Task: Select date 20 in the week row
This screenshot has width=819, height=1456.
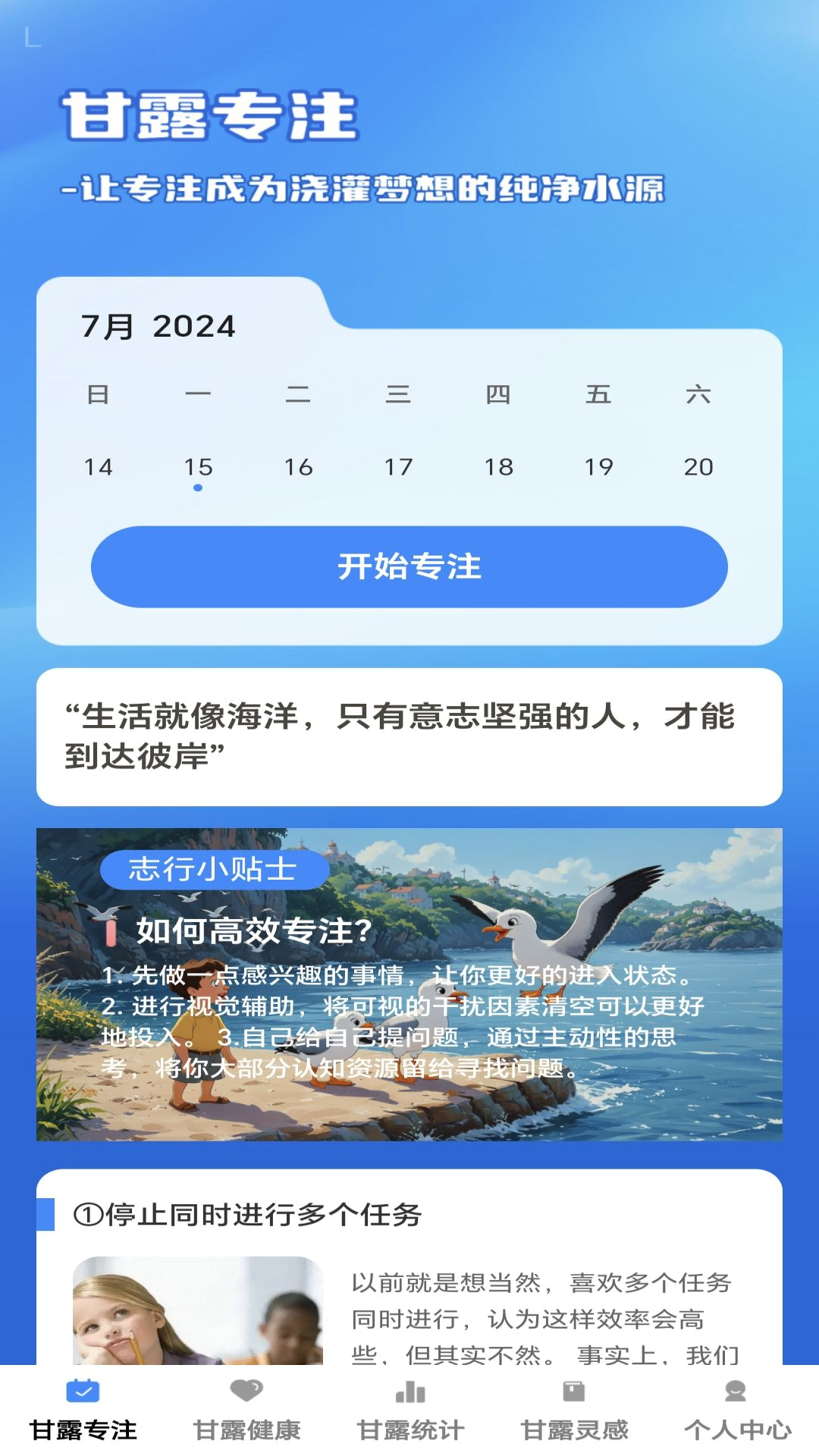Action: click(698, 467)
